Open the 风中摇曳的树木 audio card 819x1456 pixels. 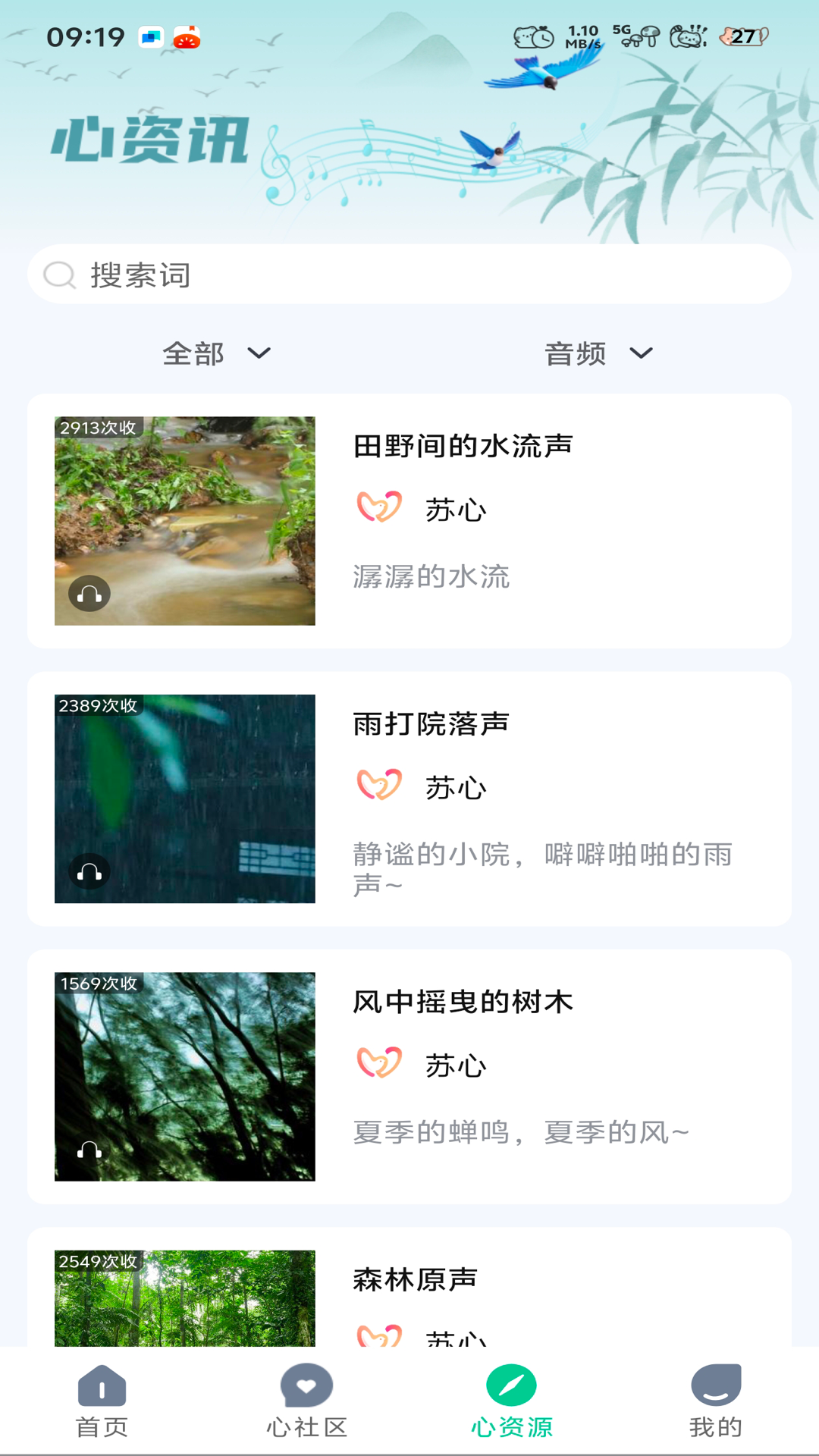tap(409, 1076)
